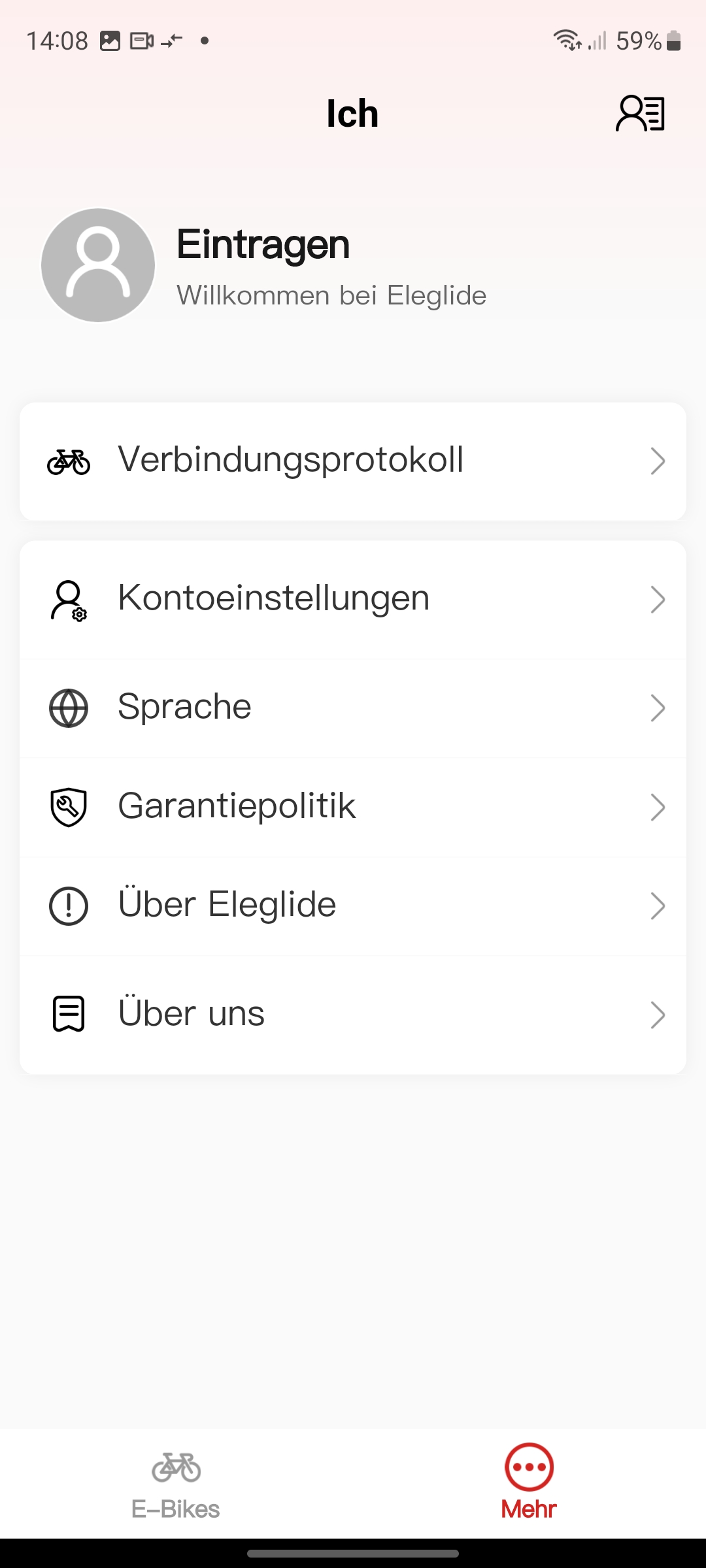Tap the grey profile avatar
The image size is (706, 1568).
point(98,265)
